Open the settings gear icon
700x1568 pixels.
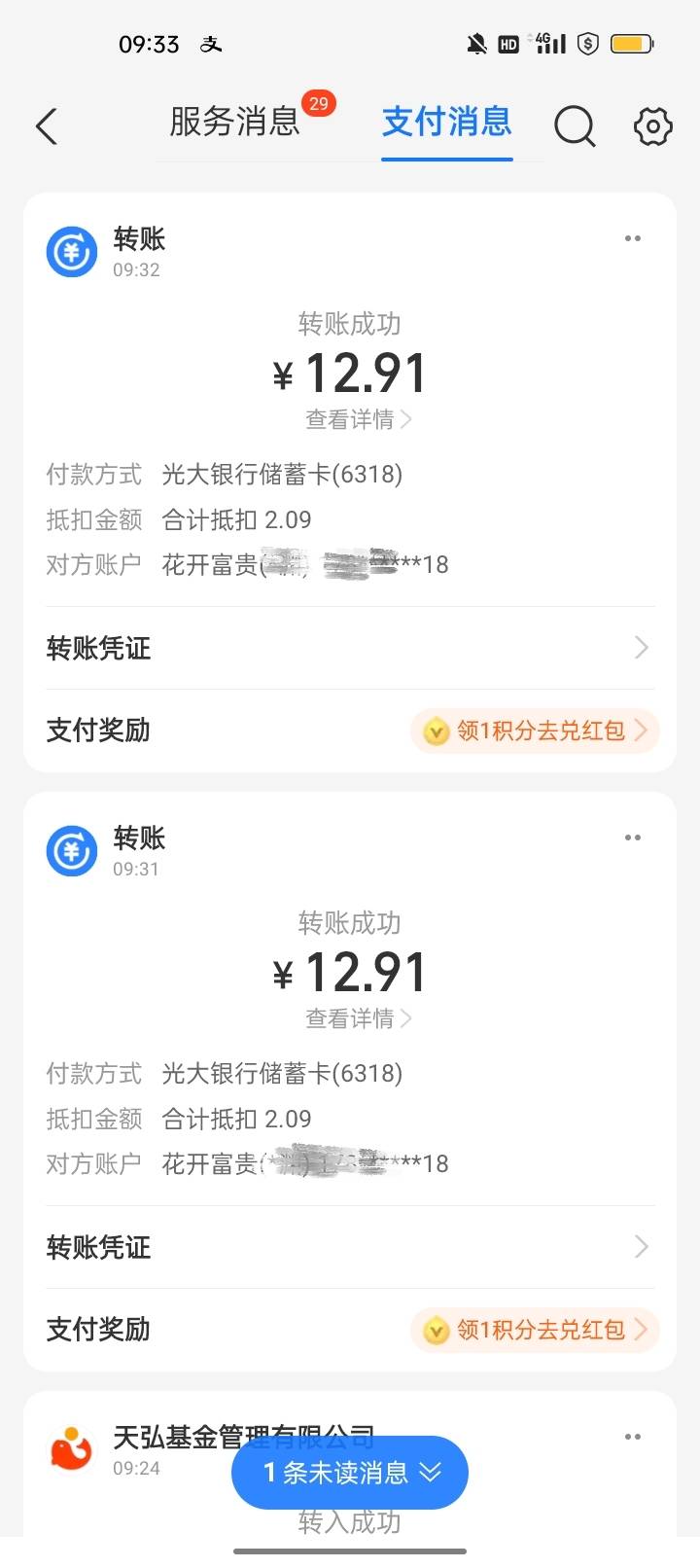click(652, 125)
